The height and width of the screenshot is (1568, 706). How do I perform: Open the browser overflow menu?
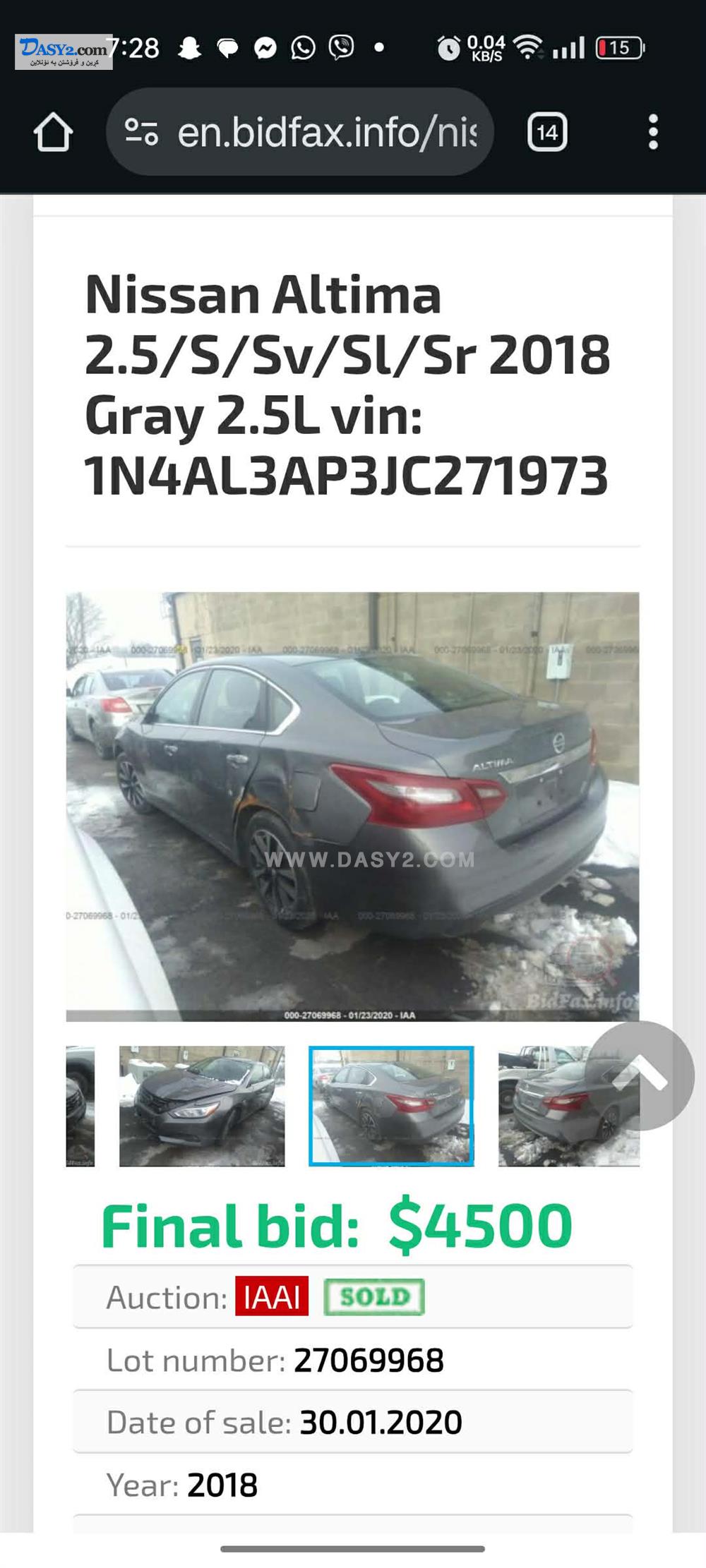pyautogui.click(x=653, y=132)
